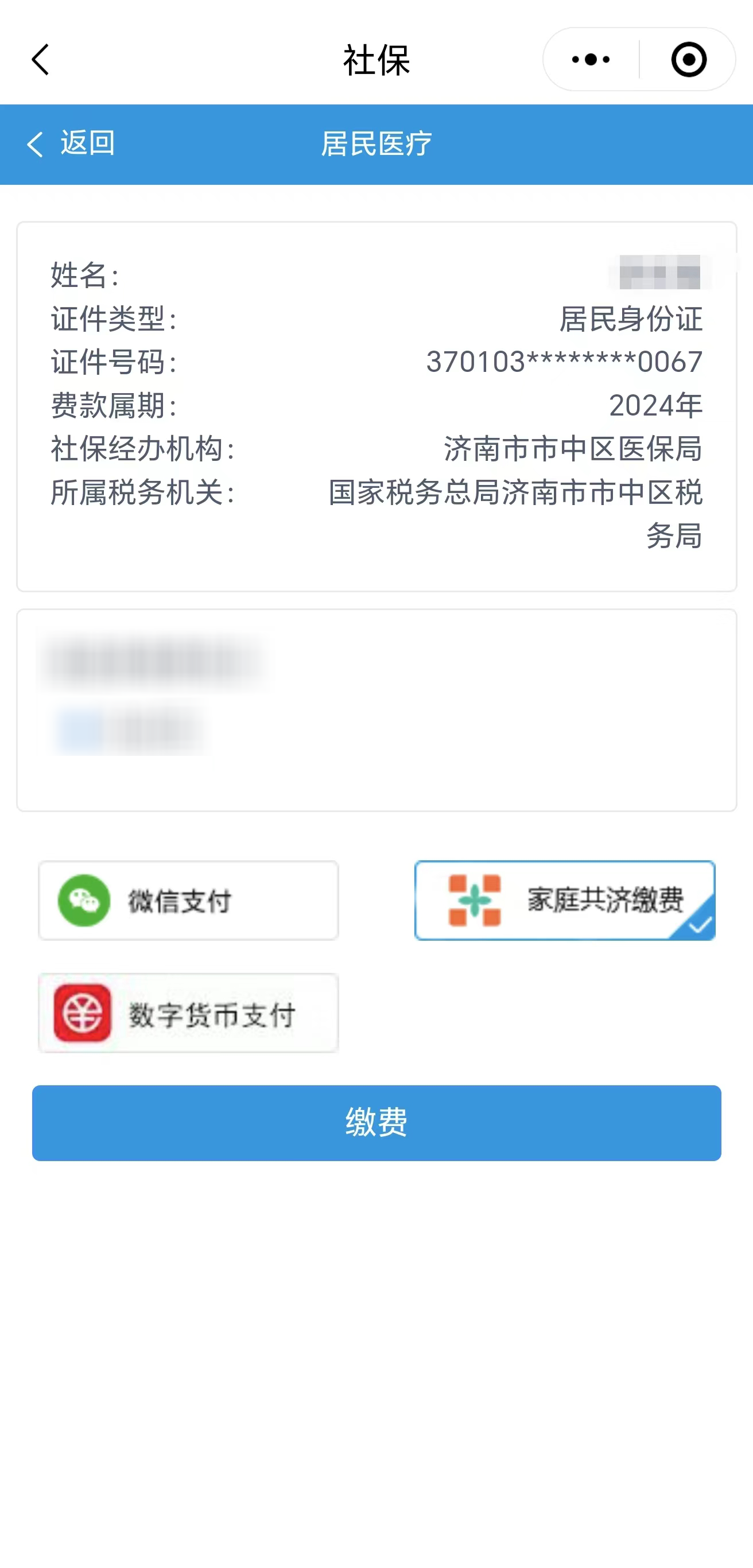This screenshot has width=753, height=1568.
Task: Select 微信支付 as the payment method
Action: click(x=188, y=901)
